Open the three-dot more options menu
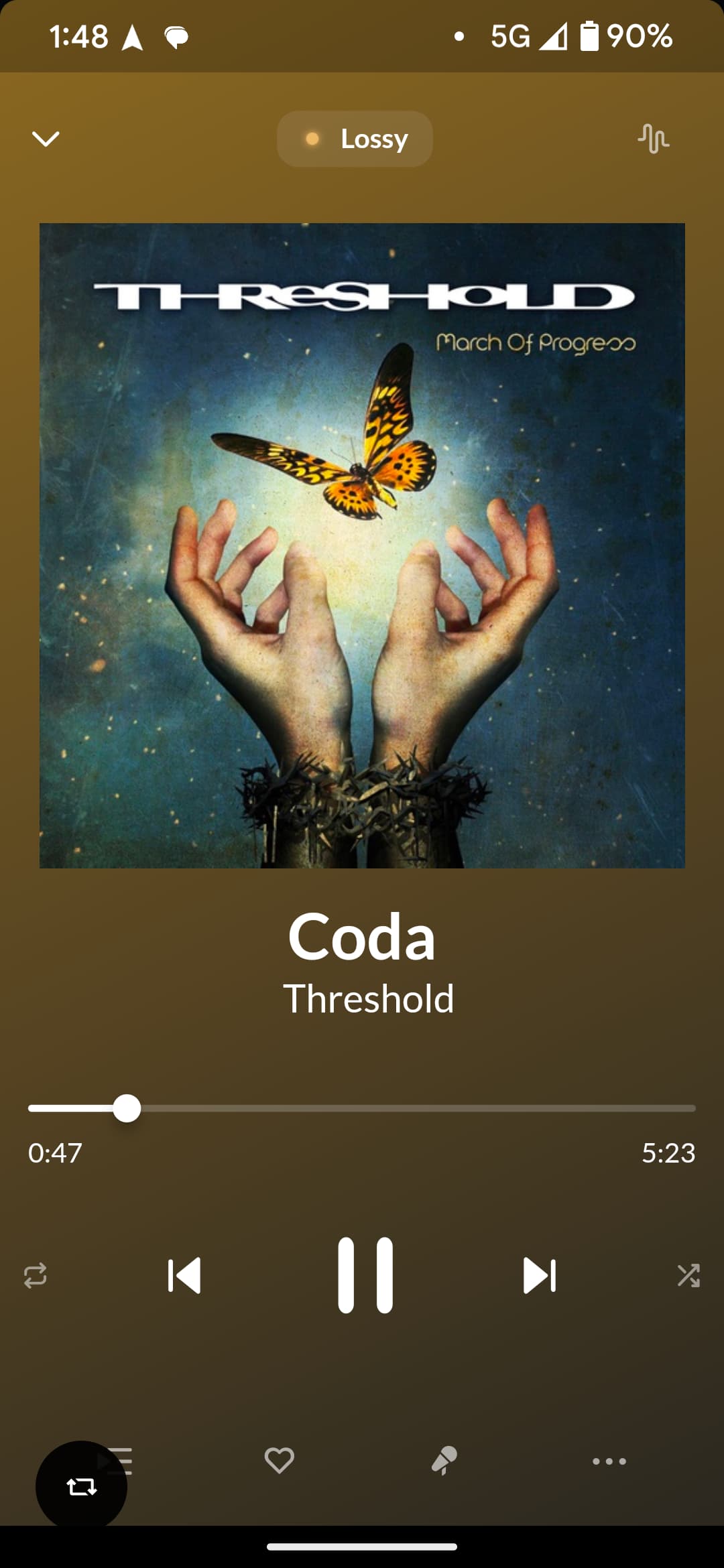The height and width of the screenshot is (1568, 724). (609, 1461)
